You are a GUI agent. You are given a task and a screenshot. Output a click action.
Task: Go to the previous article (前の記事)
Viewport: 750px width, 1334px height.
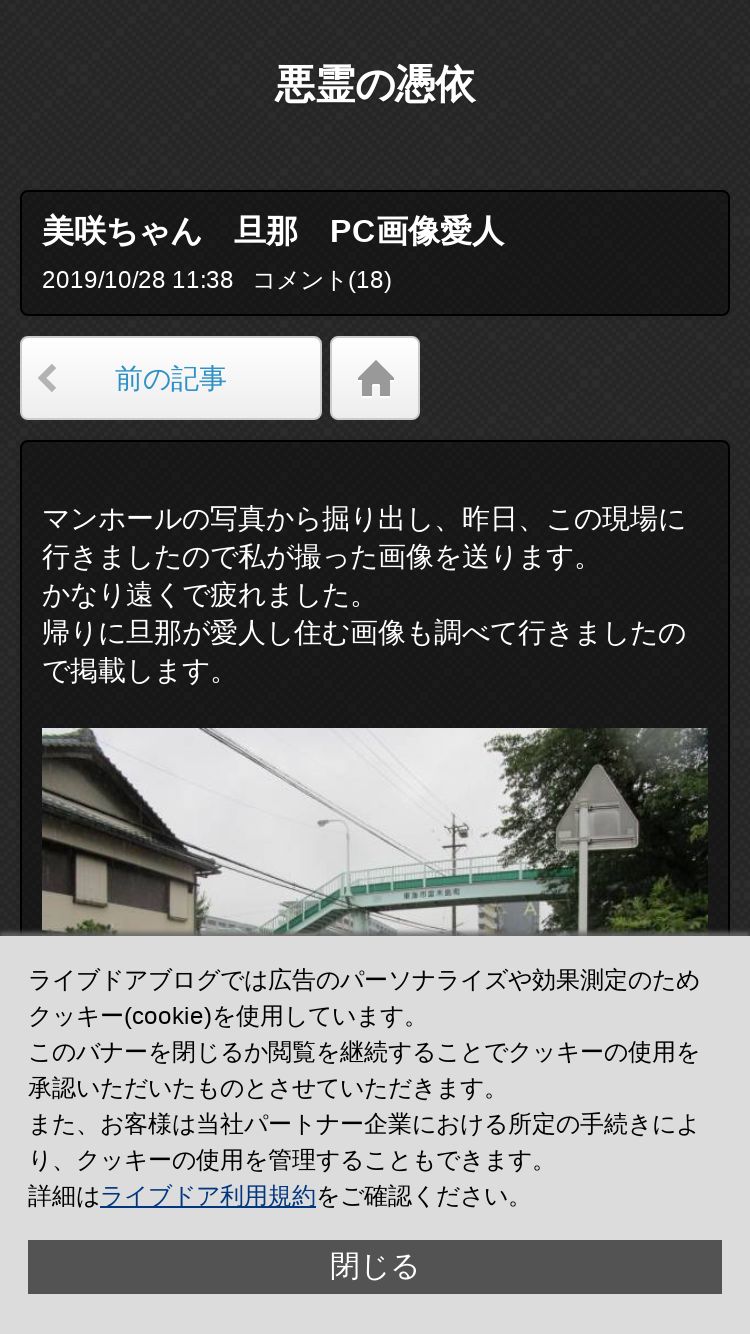coord(171,378)
